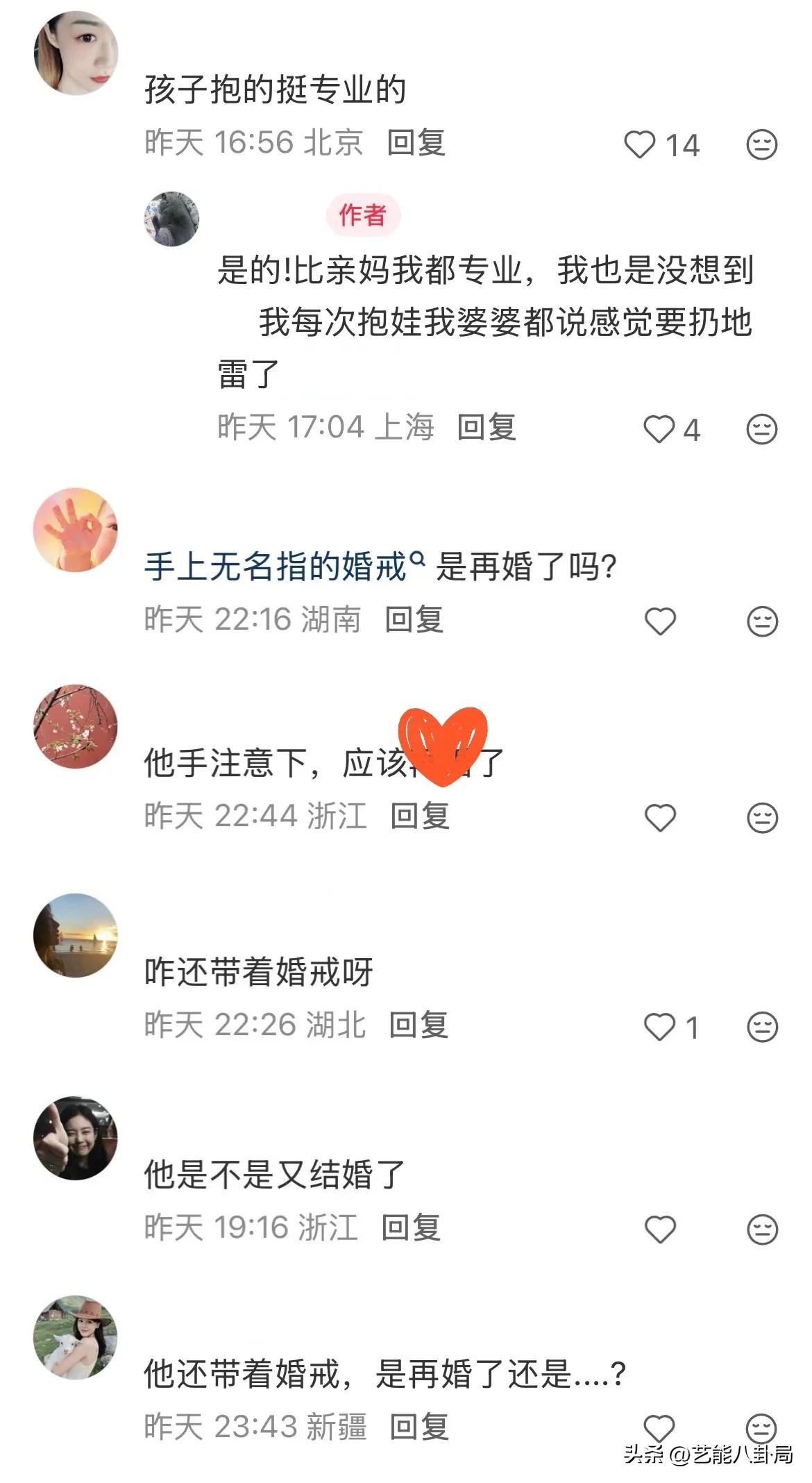Image resolution: width=812 pixels, height=1483 pixels.
Task: Like the comment 孩子抱的挺专业的
Action: point(640,145)
